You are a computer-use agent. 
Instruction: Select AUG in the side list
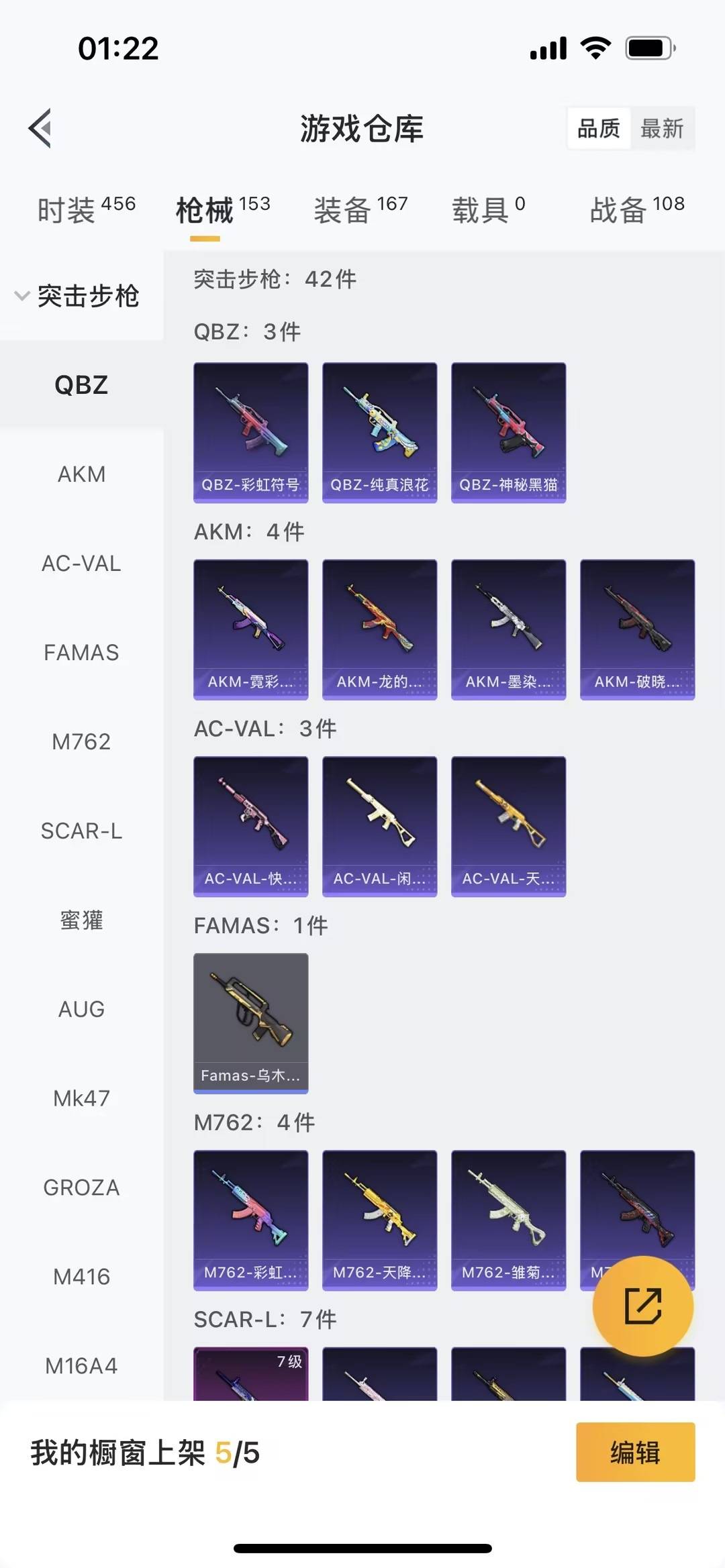pyautogui.click(x=81, y=1009)
